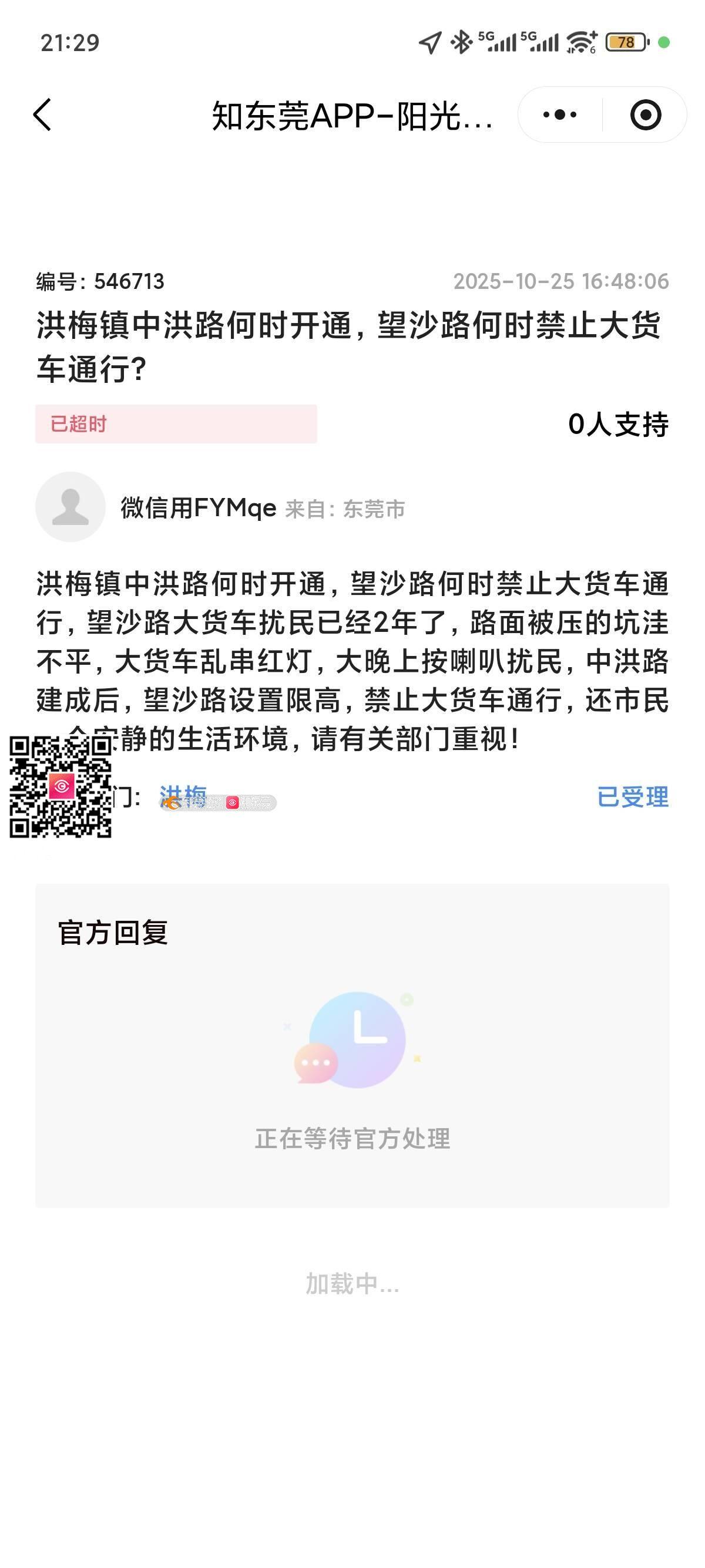Open the profile avatar of 微信用FYMqe
Image resolution: width=705 pixels, height=1568 pixels.
[70, 506]
